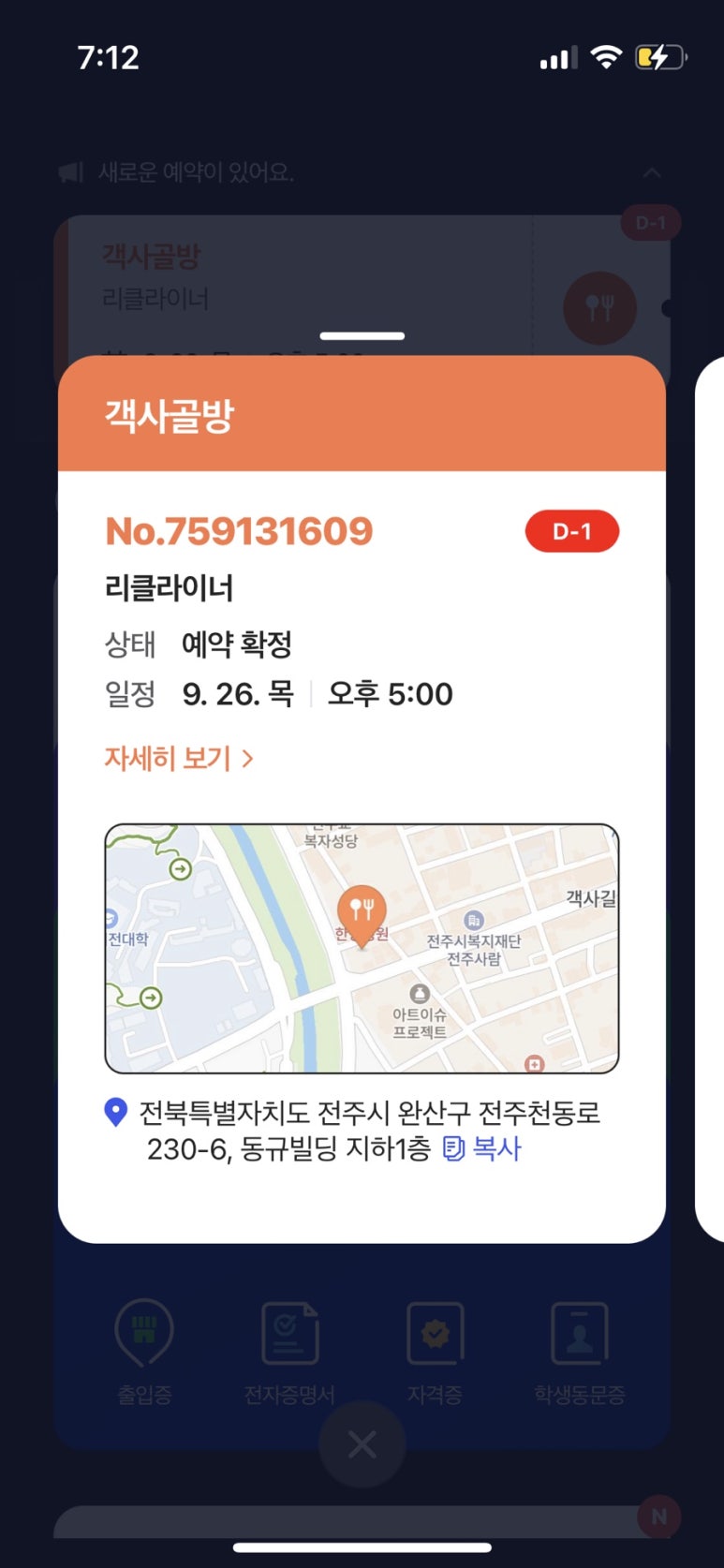Open 자세히 보기 reservation details
This screenshot has width=724, height=1568.
(x=178, y=758)
